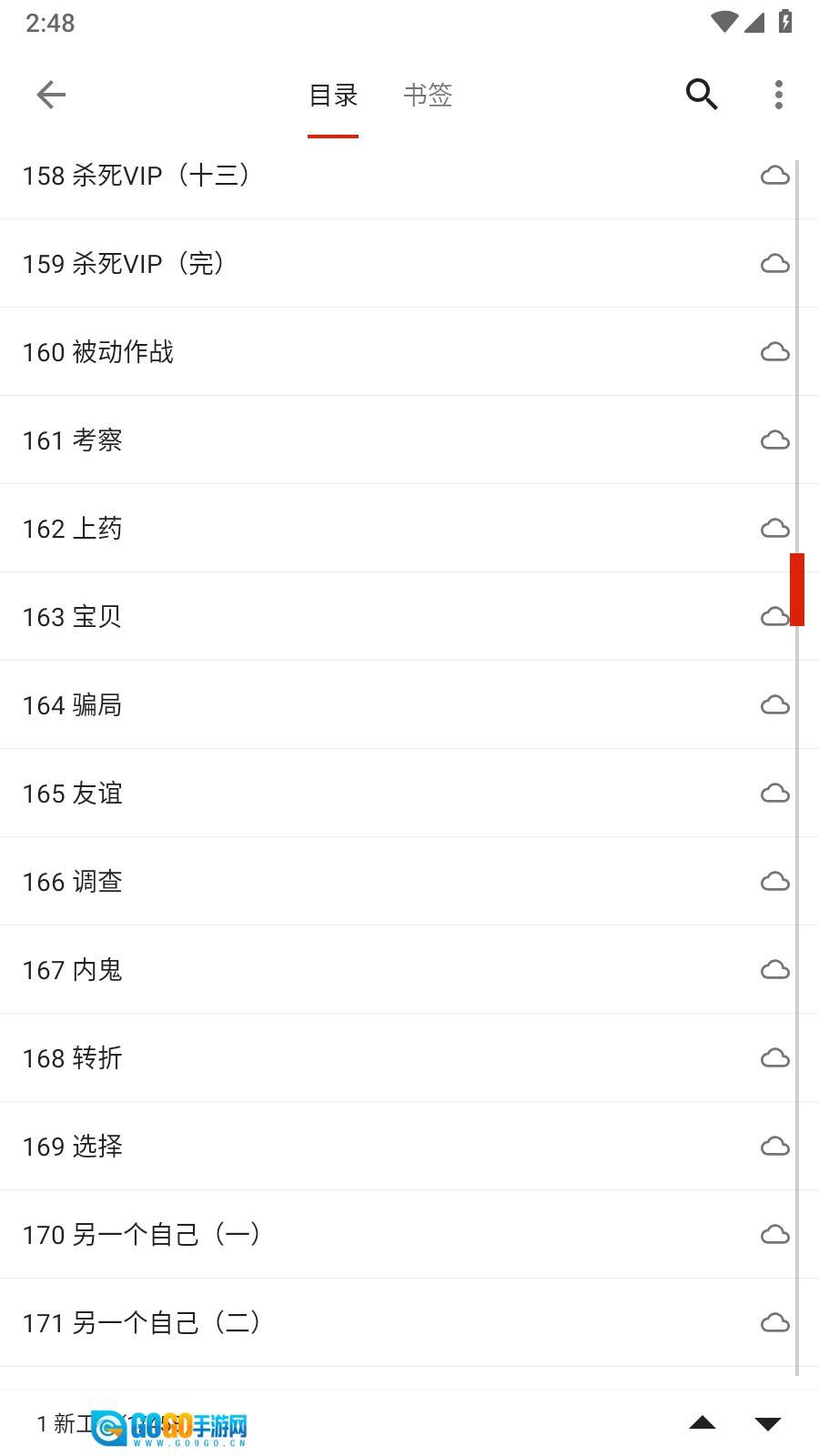Jump to top with the up arrow
The height and width of the screenshot is (1456, 819).
(x=702, y=1423)
